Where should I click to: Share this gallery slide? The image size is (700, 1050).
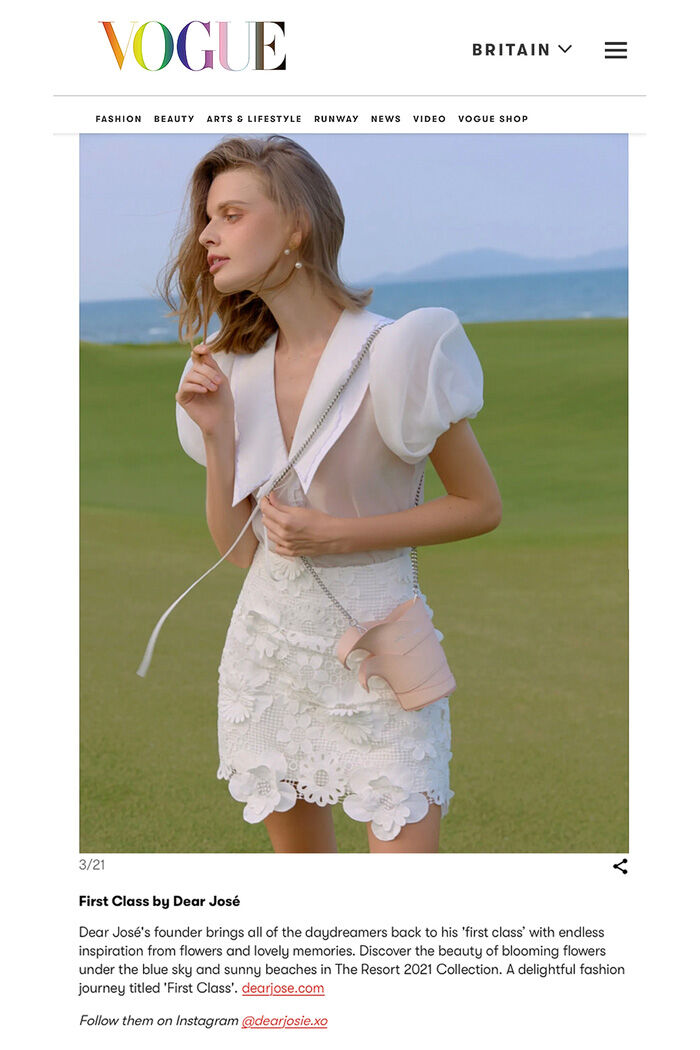[x=620, y=866]
